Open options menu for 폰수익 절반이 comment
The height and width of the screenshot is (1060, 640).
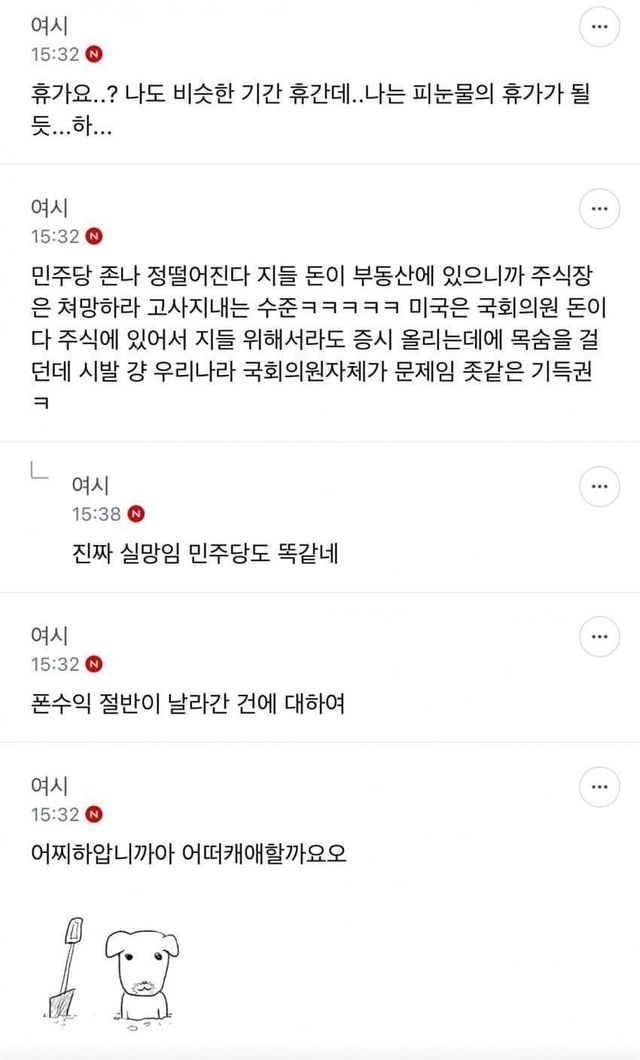point(599,636)
